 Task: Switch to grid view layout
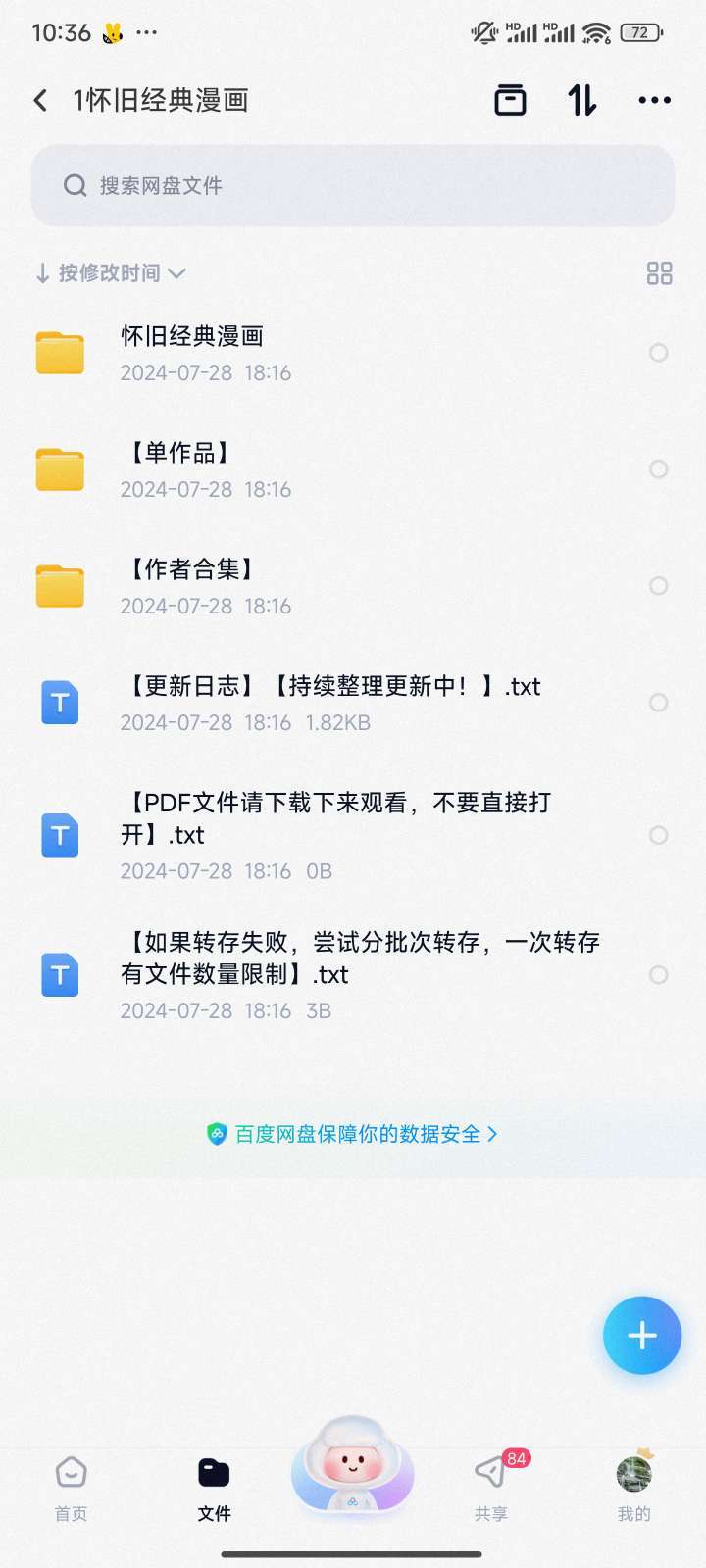tap(660, 273)
